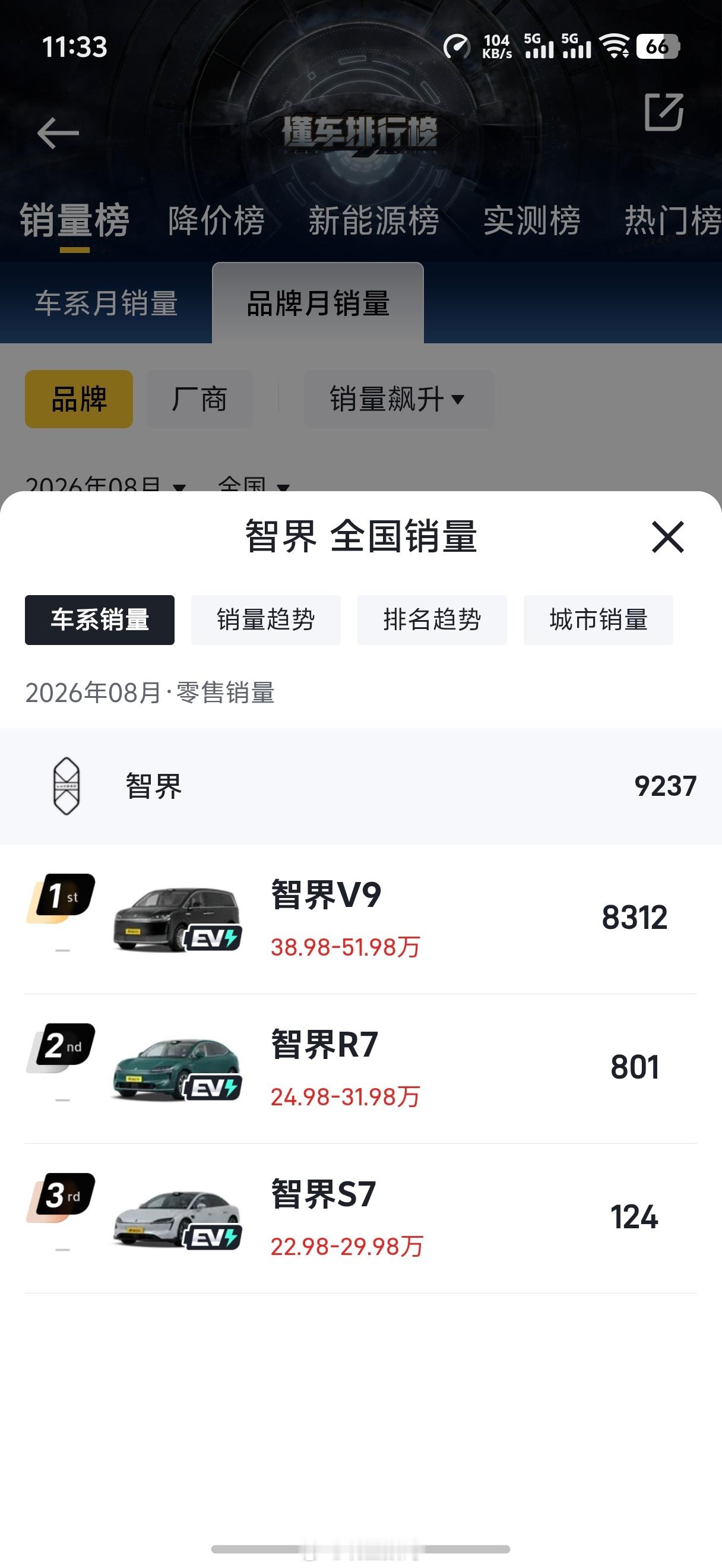Open the 实测榜 ranking tab
The width and height of the screenshot is (722, 1568).
531,220
